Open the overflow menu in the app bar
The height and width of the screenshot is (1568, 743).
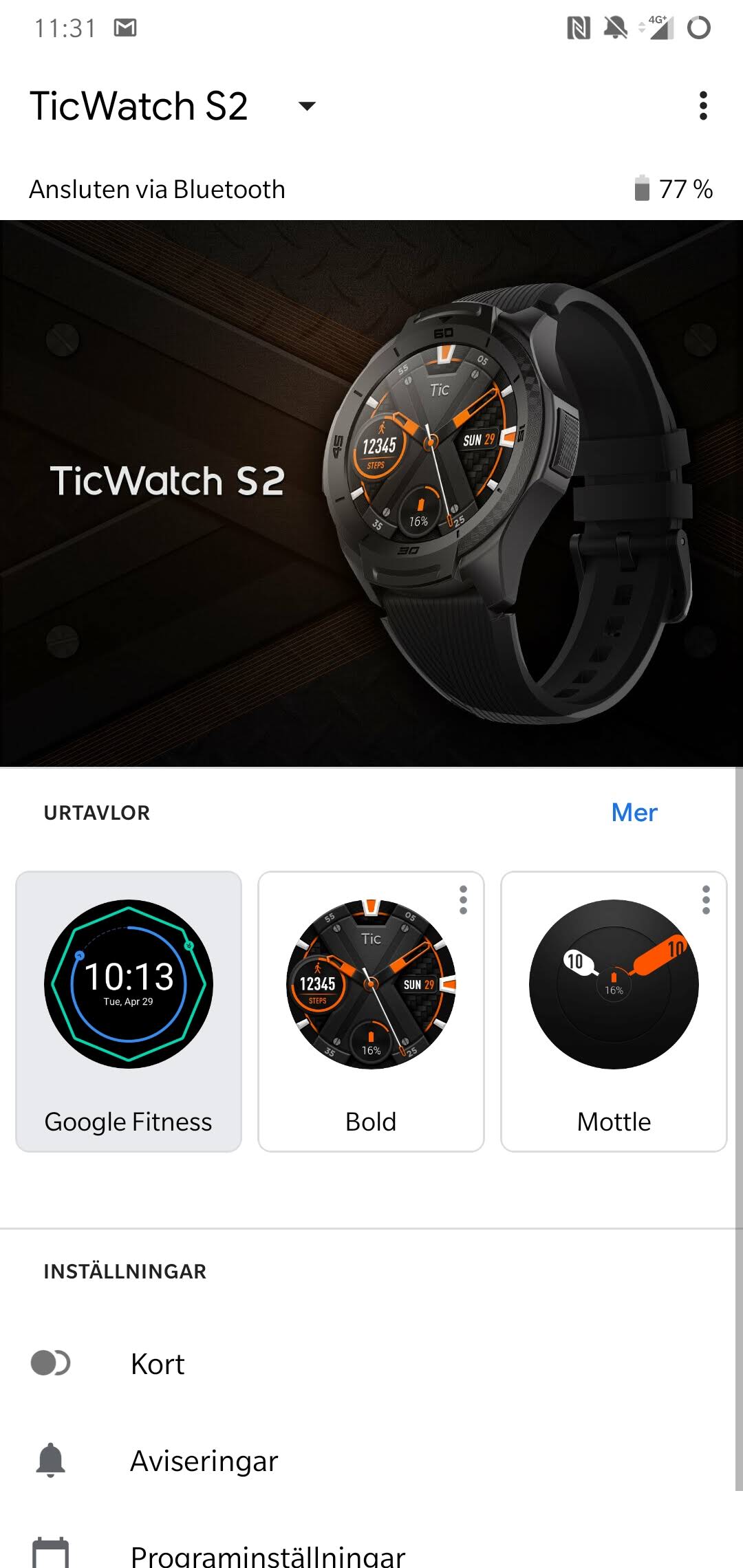(x=702, y=106)
